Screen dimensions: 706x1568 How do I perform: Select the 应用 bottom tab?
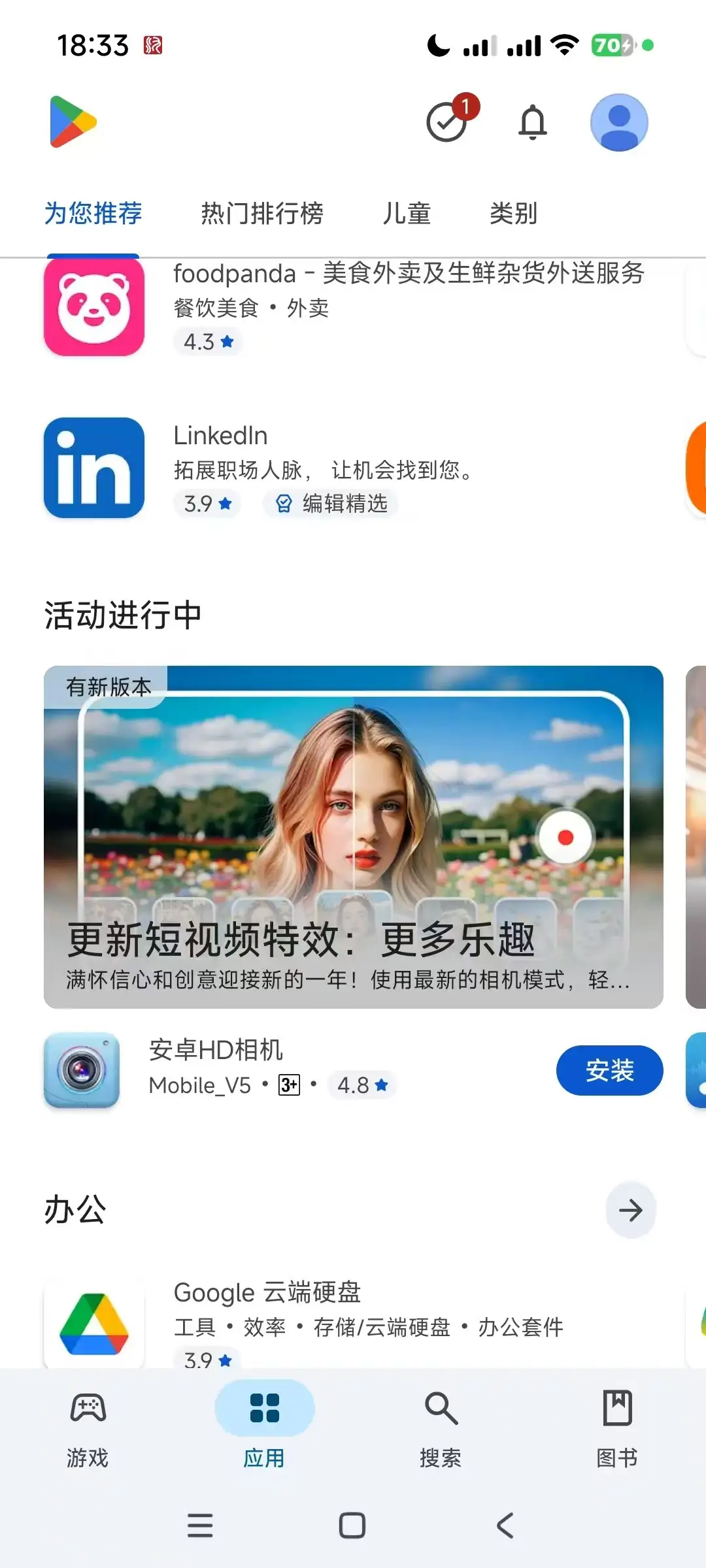[264, 1428]
